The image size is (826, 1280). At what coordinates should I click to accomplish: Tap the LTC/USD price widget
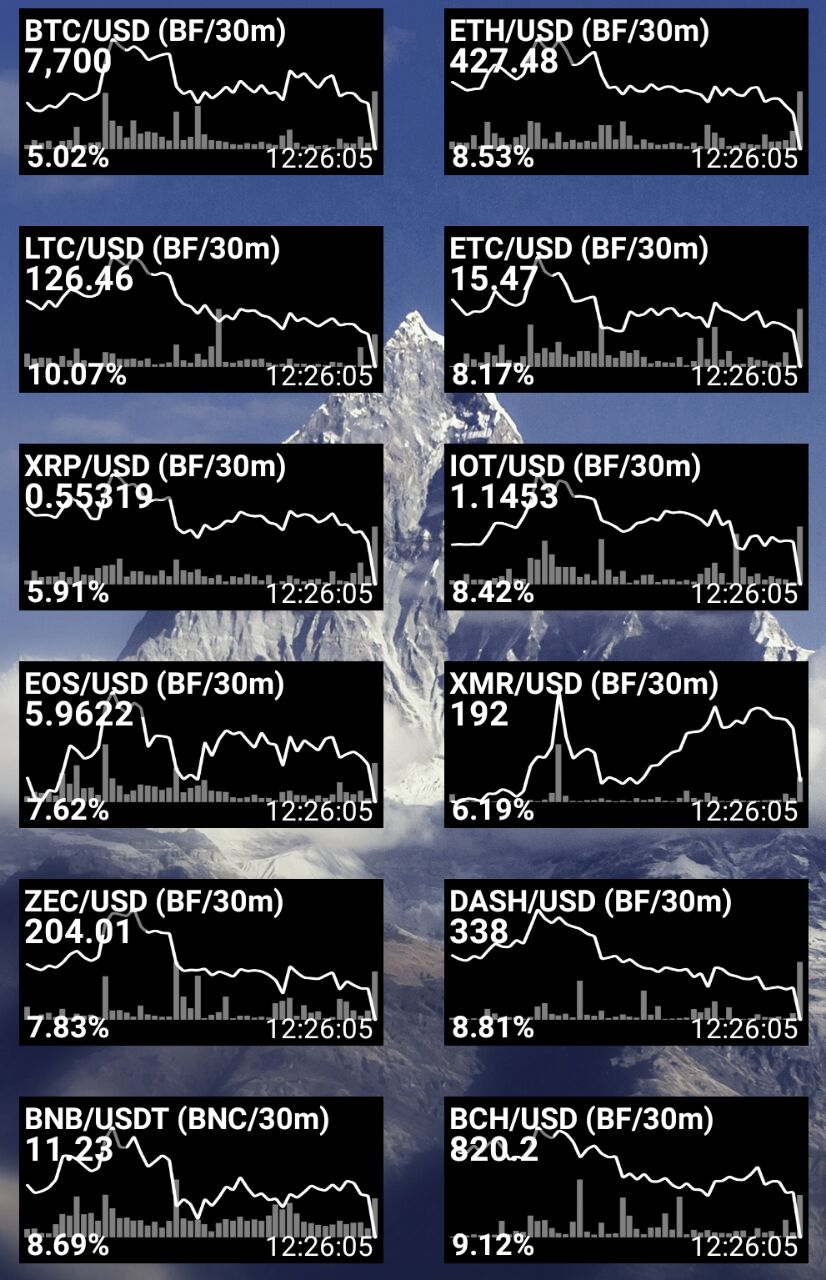[x=201, y=309]
